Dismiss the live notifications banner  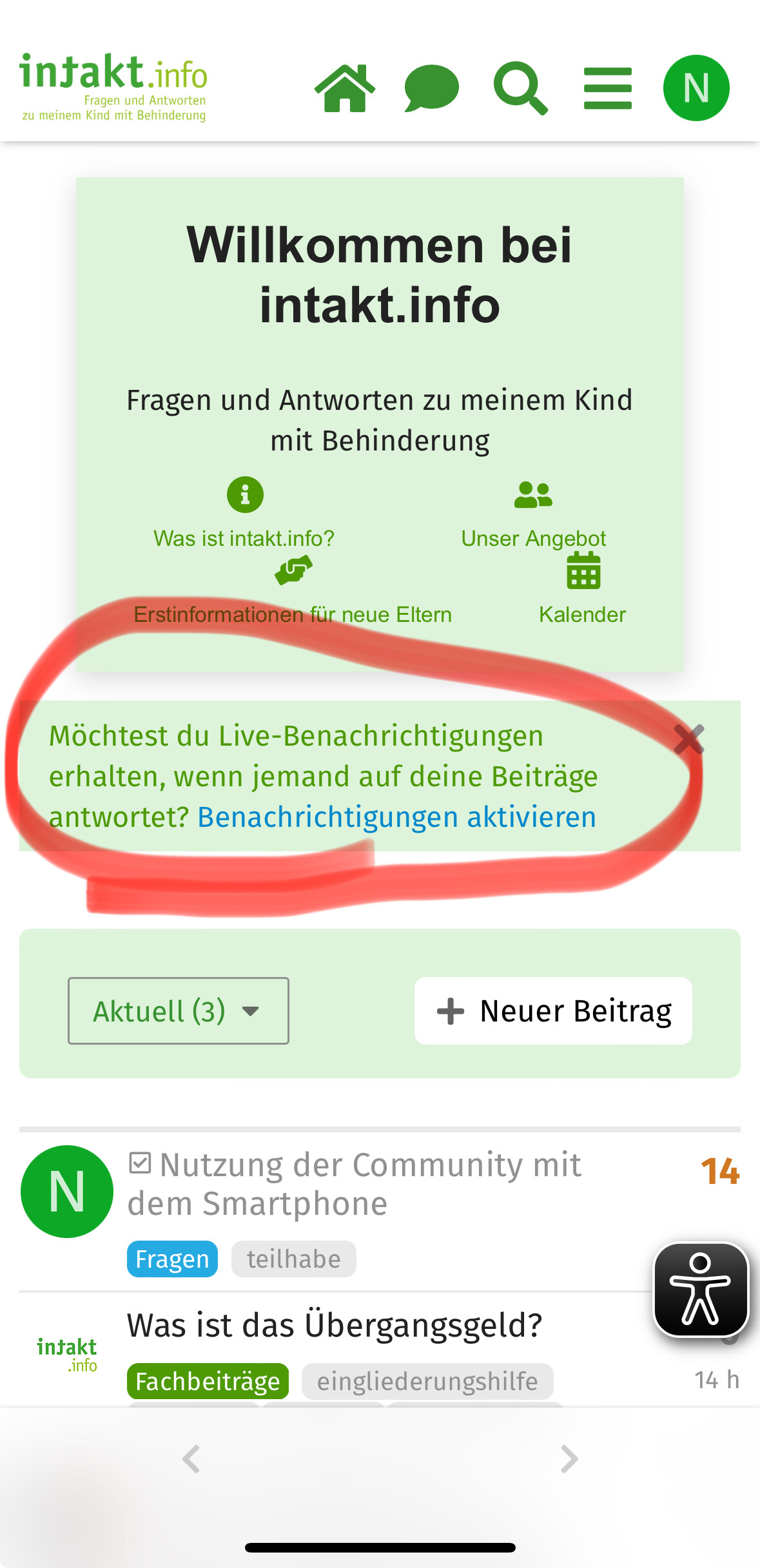pyautogui.click(x=688, y=739)
